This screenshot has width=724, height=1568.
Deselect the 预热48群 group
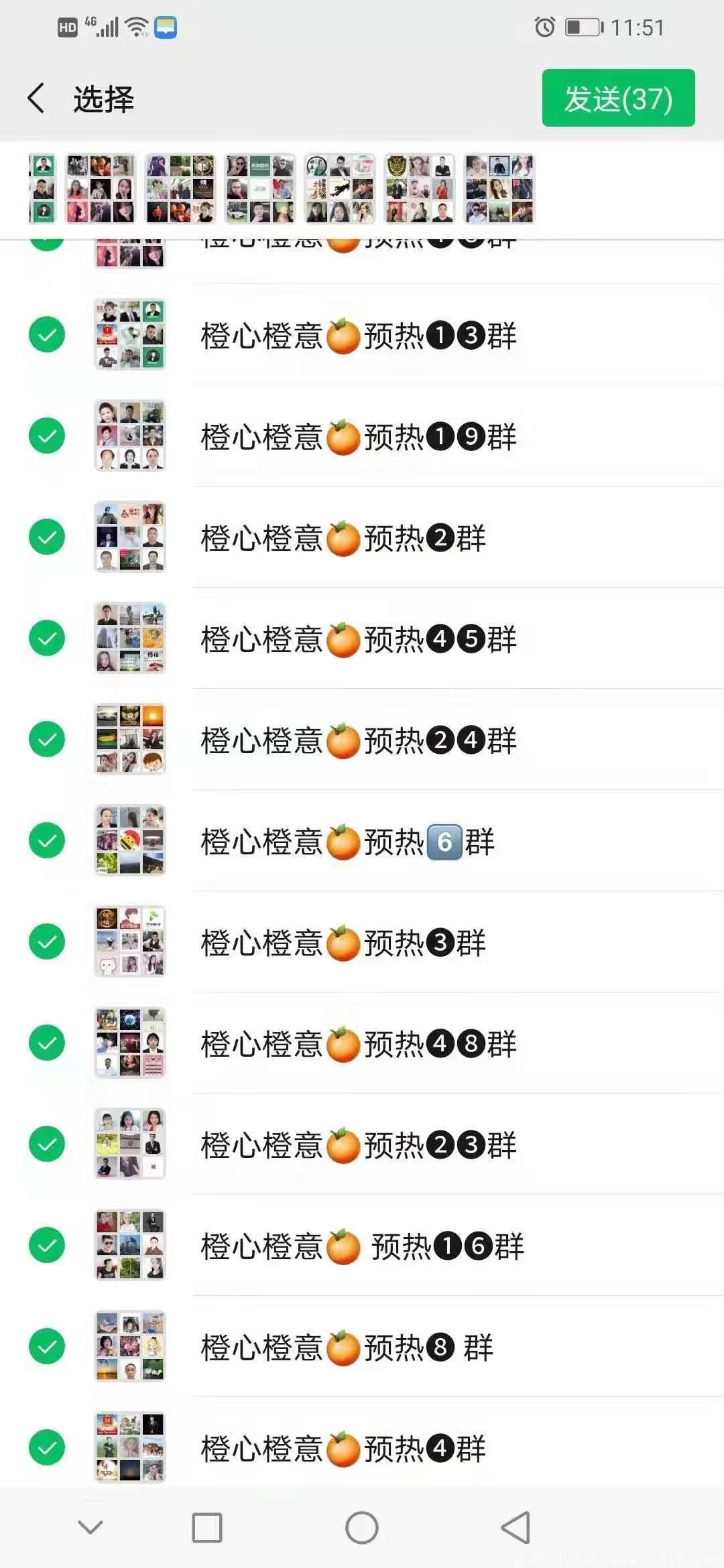pos(47,1043)
